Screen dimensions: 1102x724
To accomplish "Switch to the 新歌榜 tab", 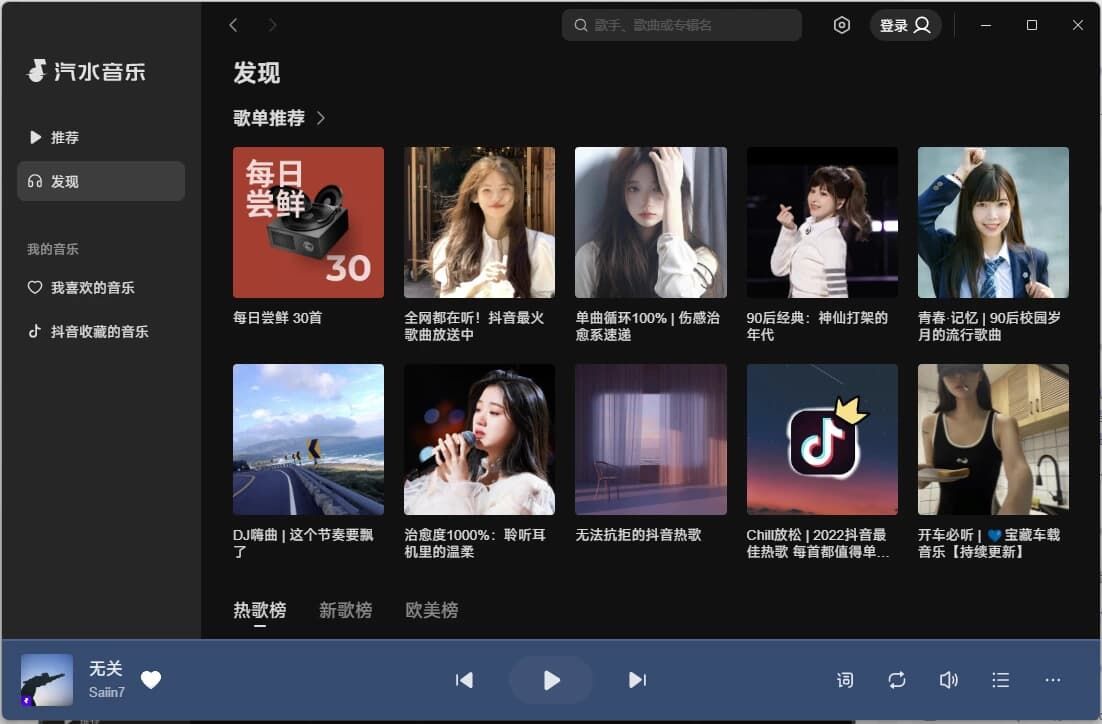I will pos(345,610).
